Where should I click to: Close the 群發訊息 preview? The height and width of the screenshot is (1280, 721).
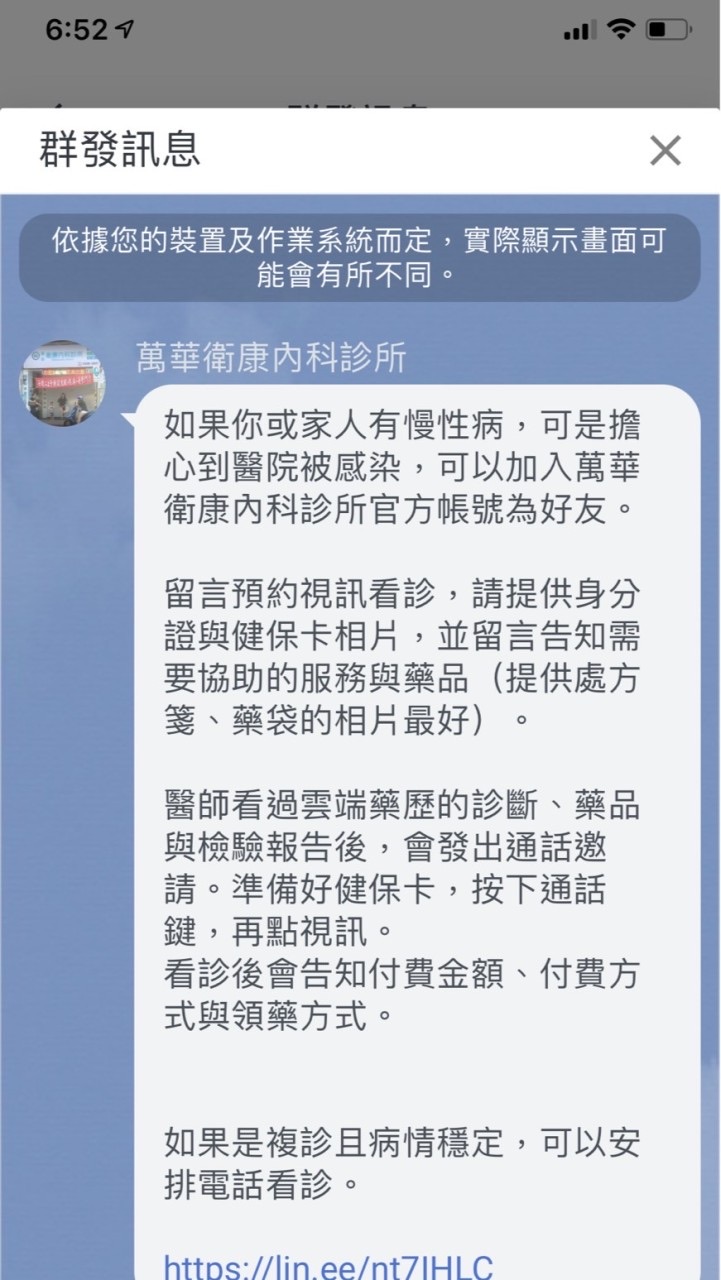click(x=665, y=151)
